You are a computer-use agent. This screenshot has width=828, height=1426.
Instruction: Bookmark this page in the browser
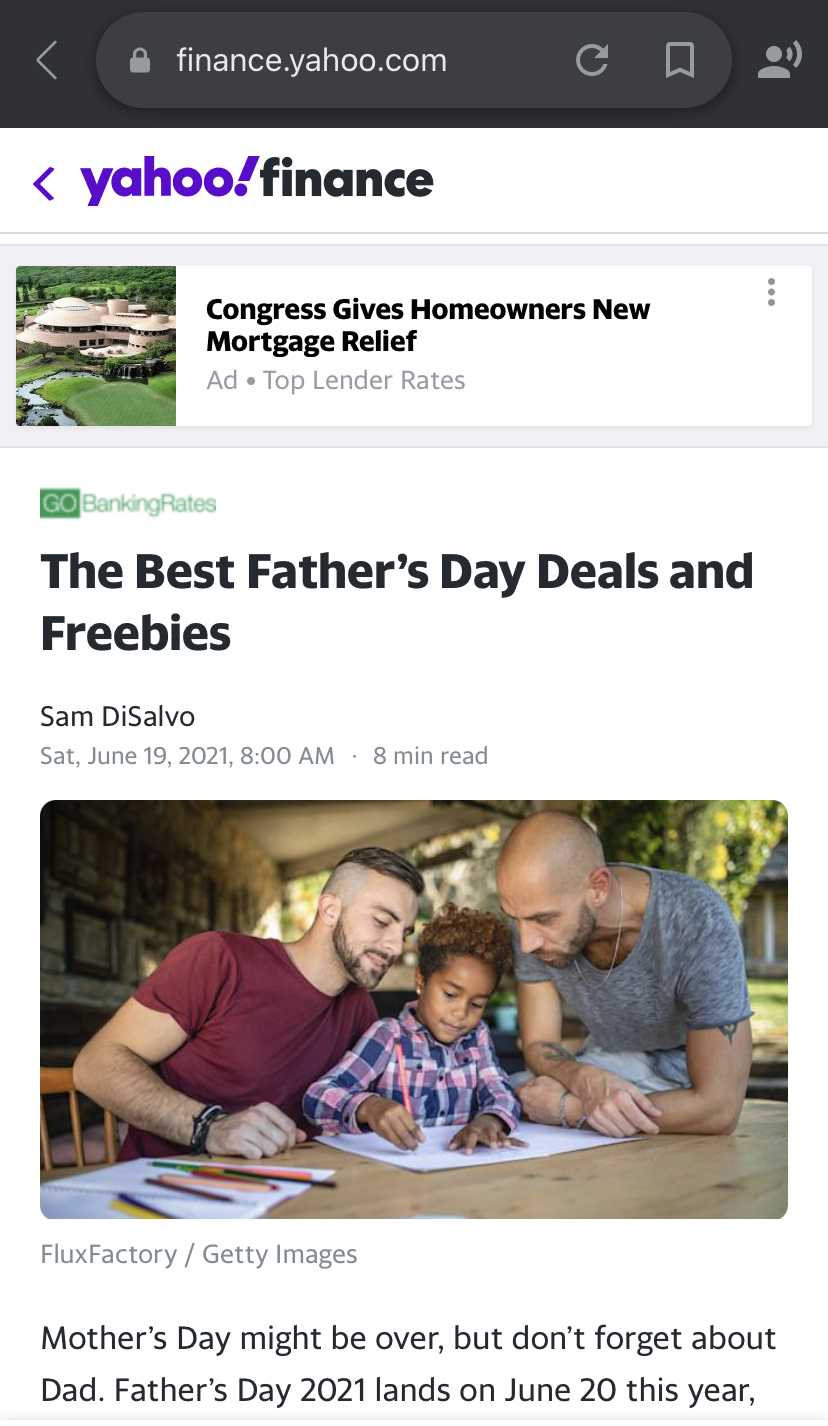[x=680, y=62]
